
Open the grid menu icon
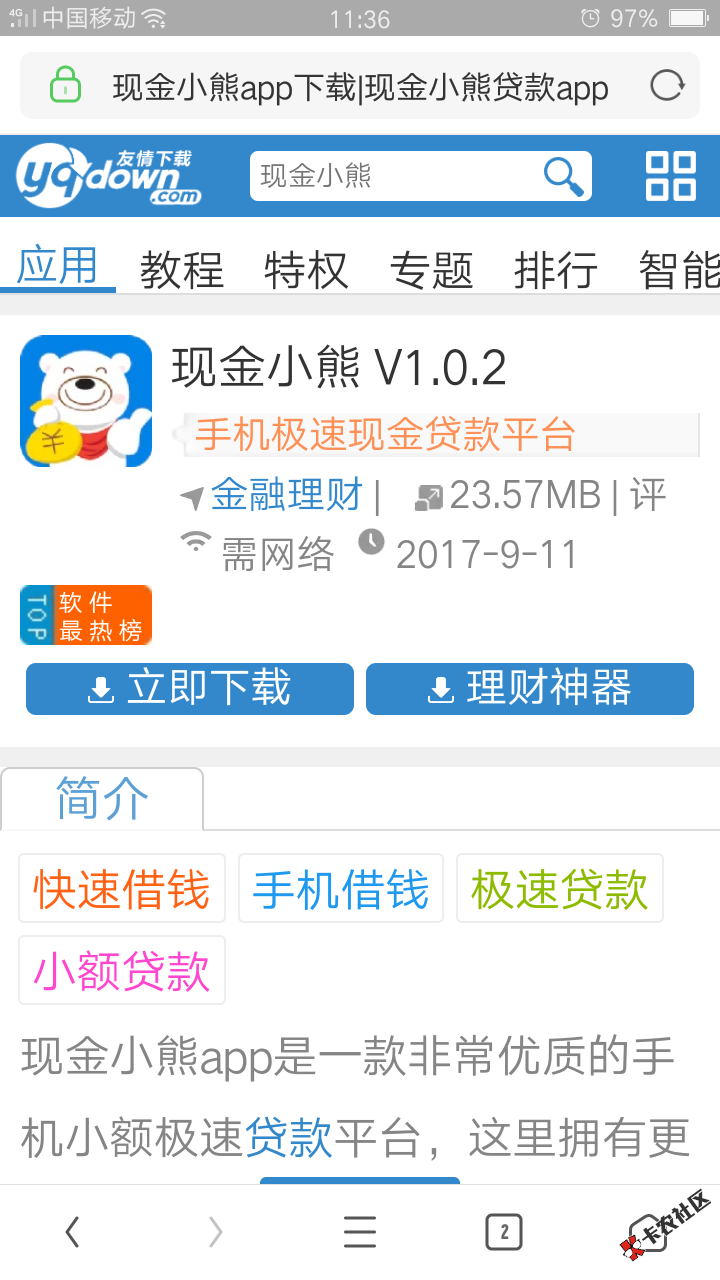[x=670, y=176]
